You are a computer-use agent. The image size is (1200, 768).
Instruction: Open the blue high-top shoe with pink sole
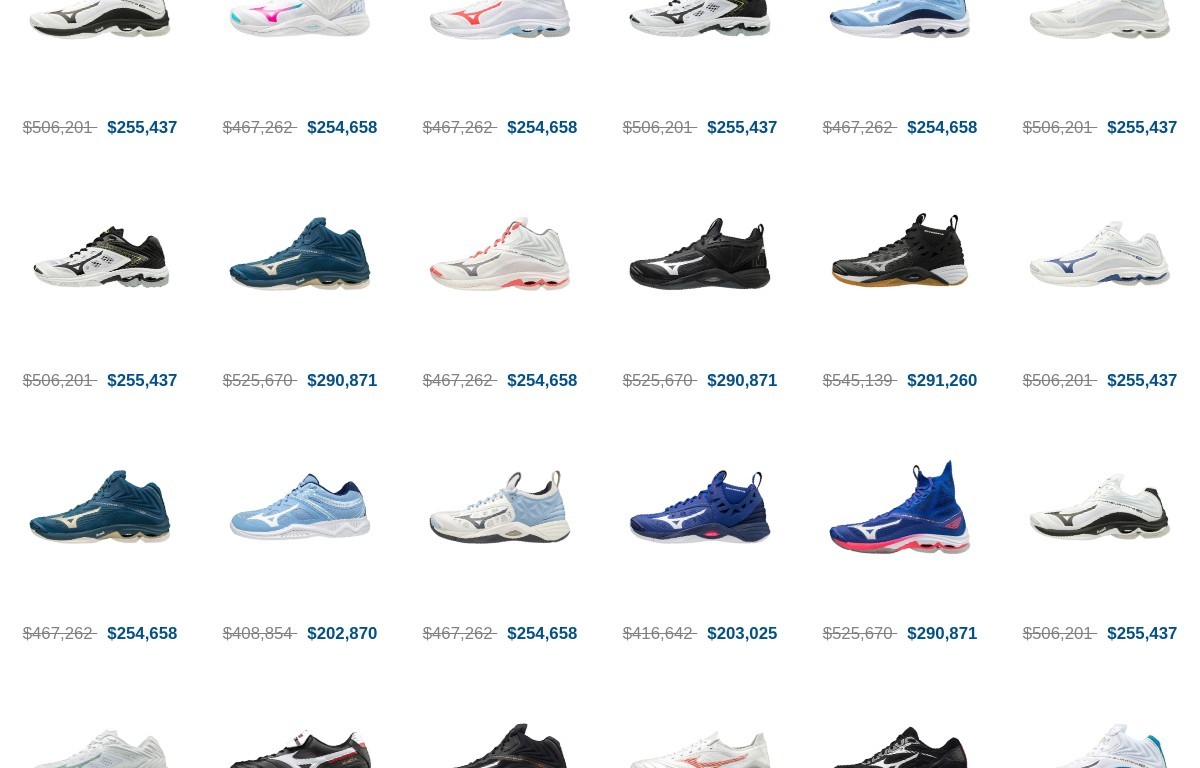point(900,507)
